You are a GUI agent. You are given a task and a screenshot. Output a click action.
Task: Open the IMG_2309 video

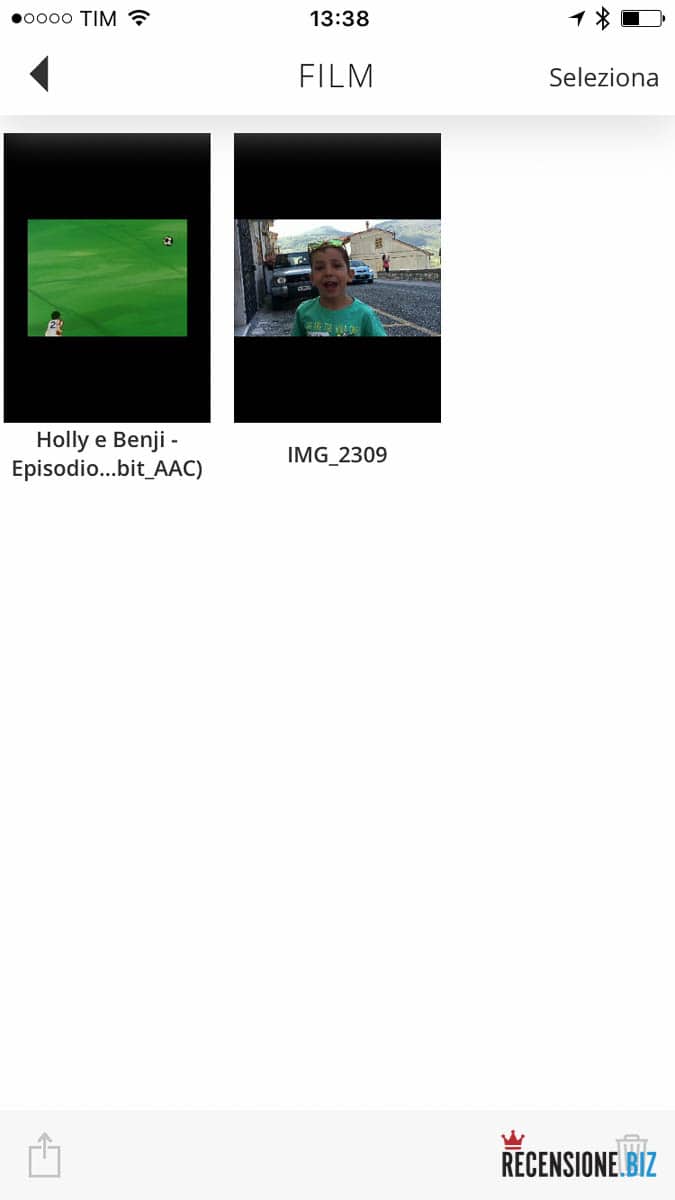pos(337,278)
